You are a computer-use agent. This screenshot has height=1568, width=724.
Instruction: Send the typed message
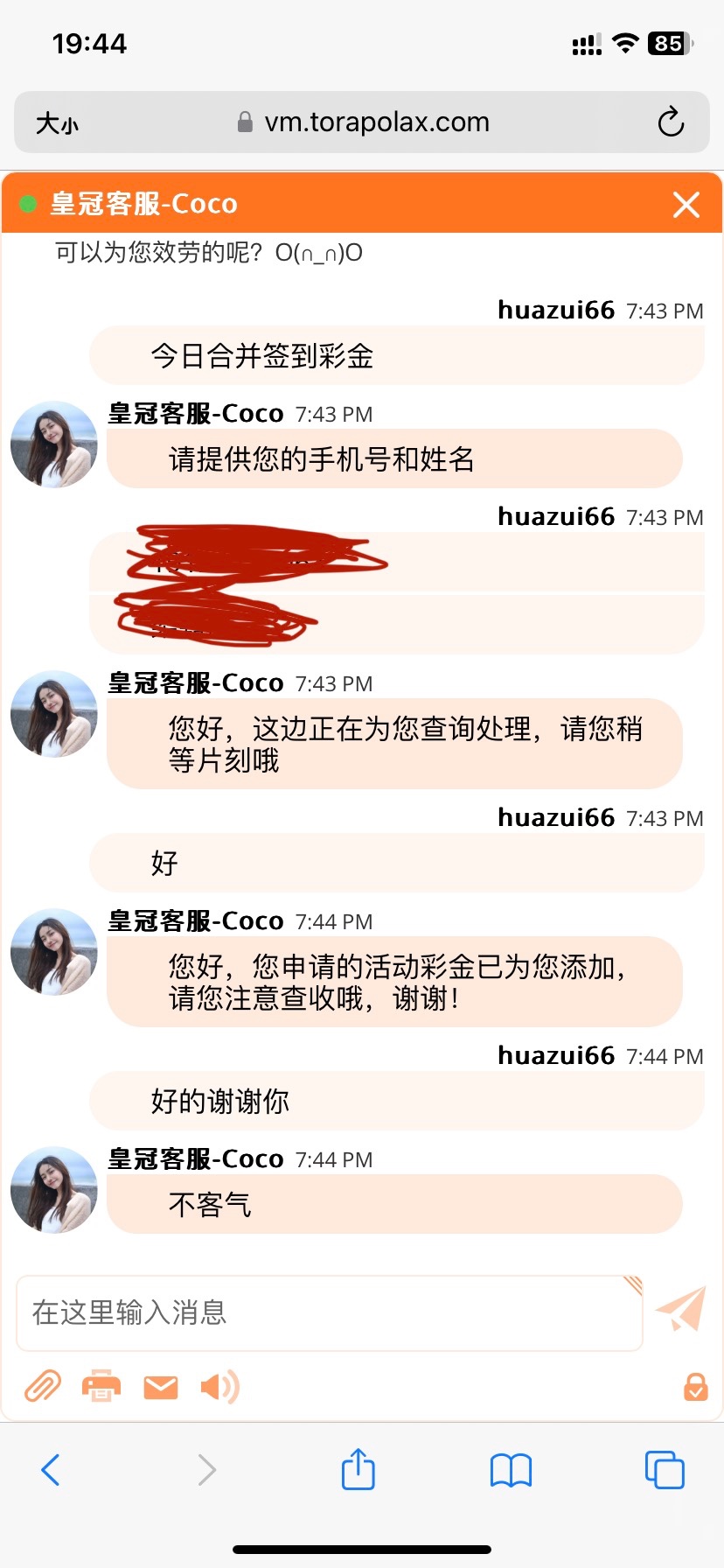click(x=681, y=1309)
